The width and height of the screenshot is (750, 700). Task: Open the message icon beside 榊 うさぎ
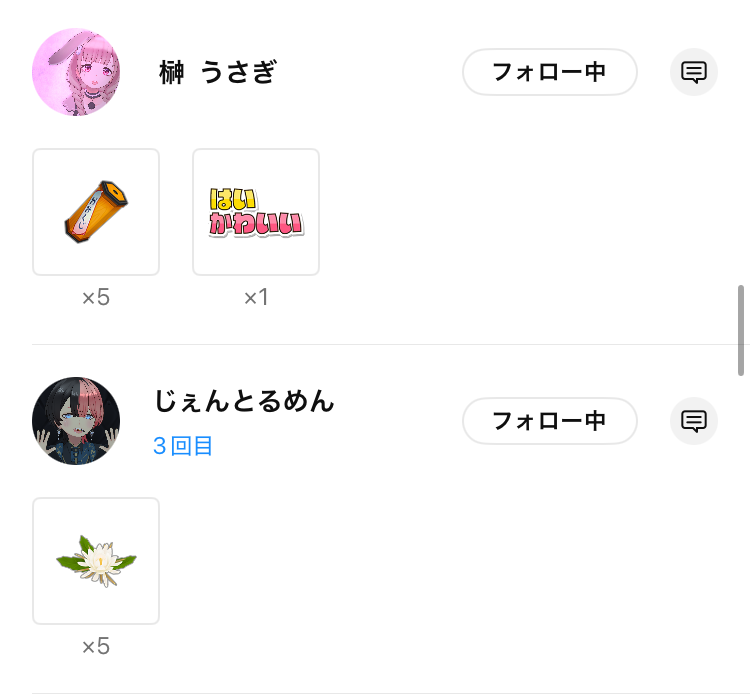coord(694,72)
